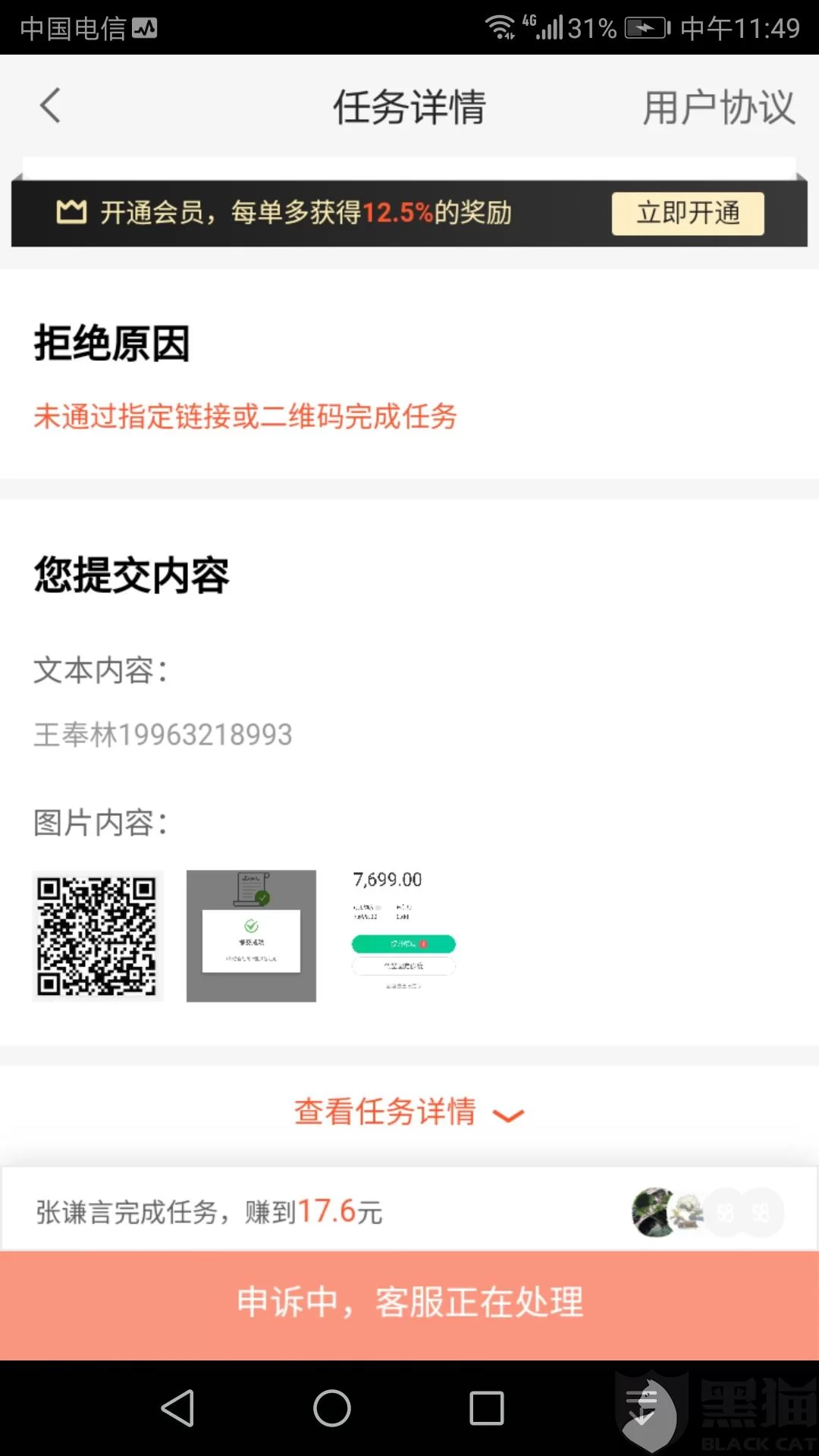The height and width of the screenshot is (1456, 819).
Task: Go back from task details page
Action: pyautogui.click(x=50, y=105)
